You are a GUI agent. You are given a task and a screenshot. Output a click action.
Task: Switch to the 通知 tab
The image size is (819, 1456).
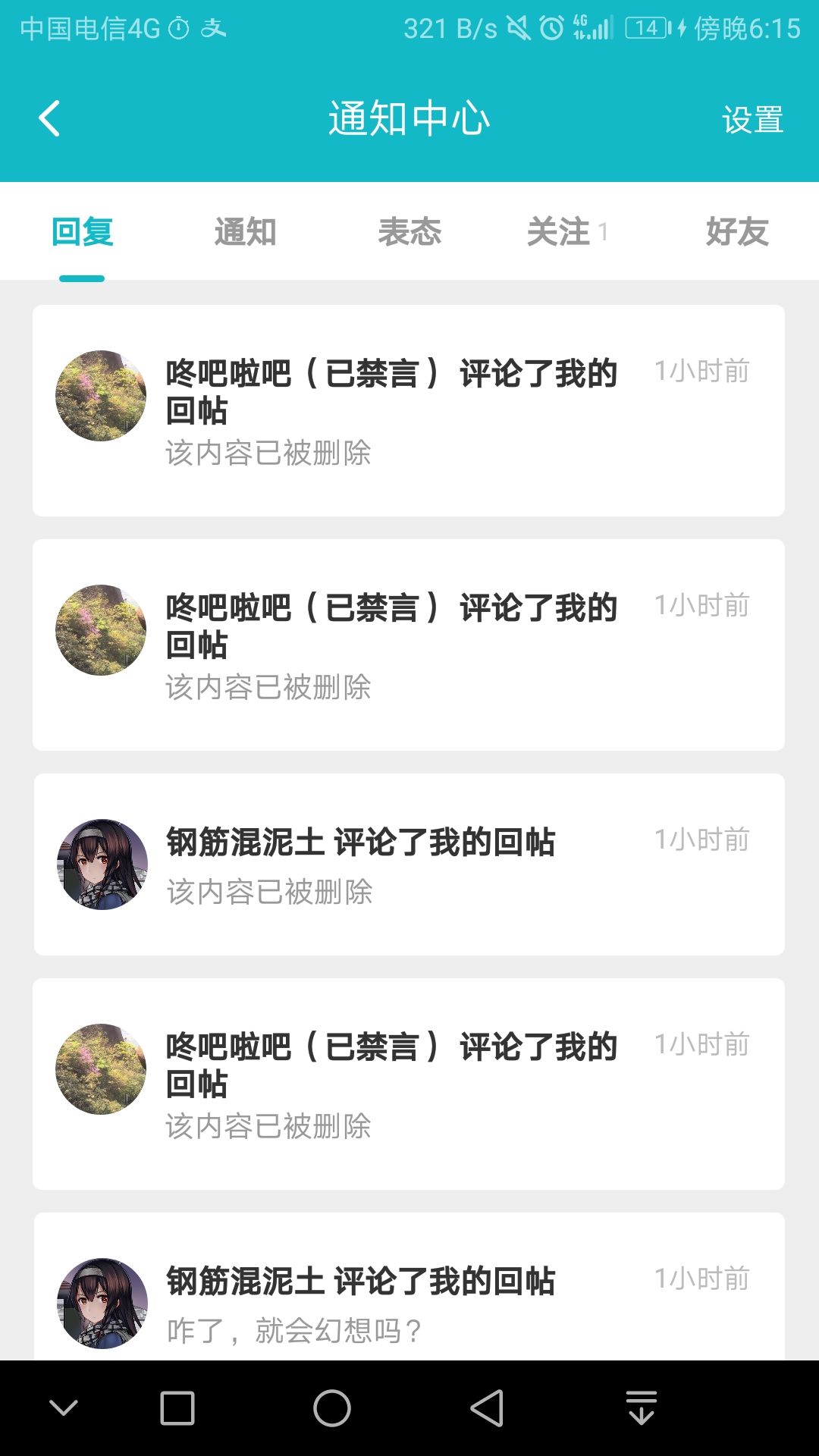click(245, 232)
